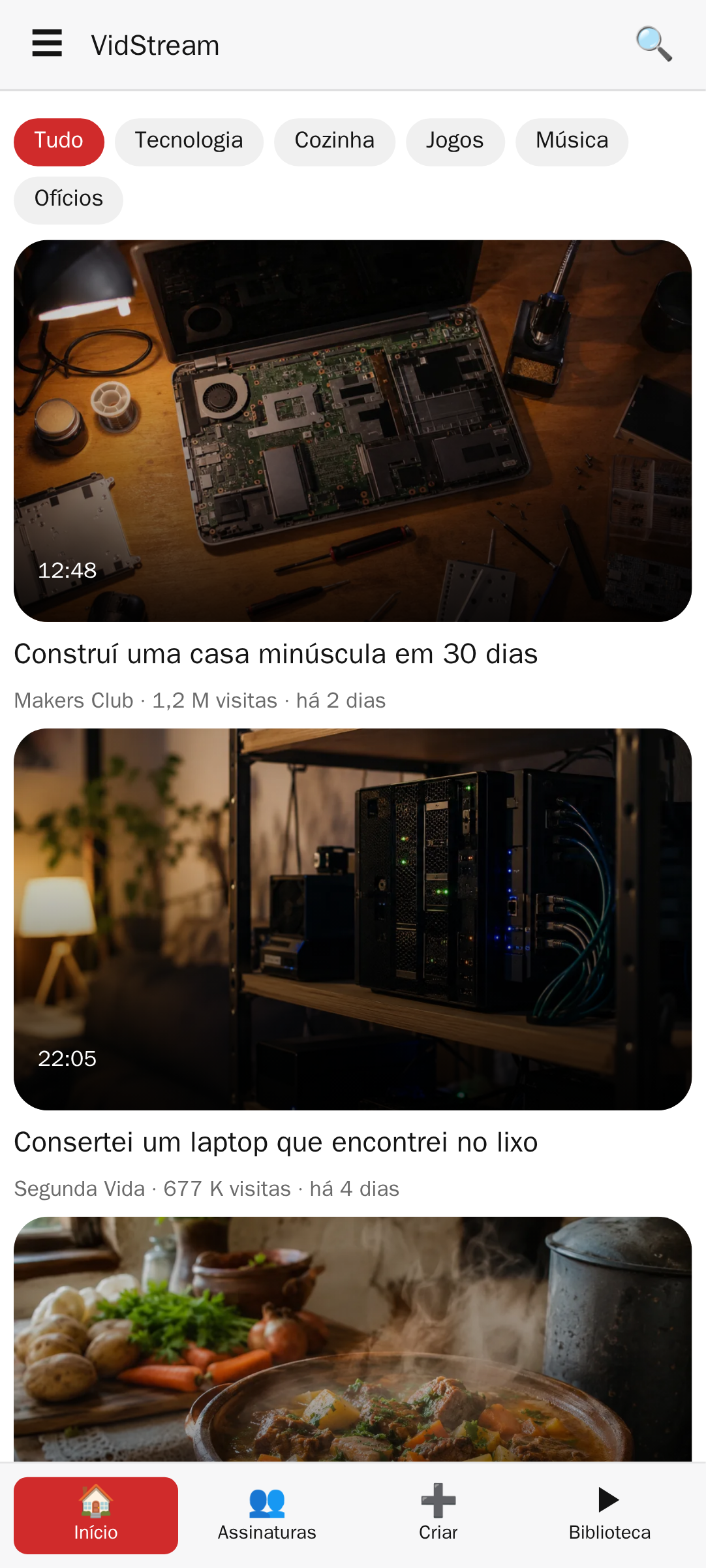Choose the Jogos chip
706x1568 pixels.
coord(455,142)
